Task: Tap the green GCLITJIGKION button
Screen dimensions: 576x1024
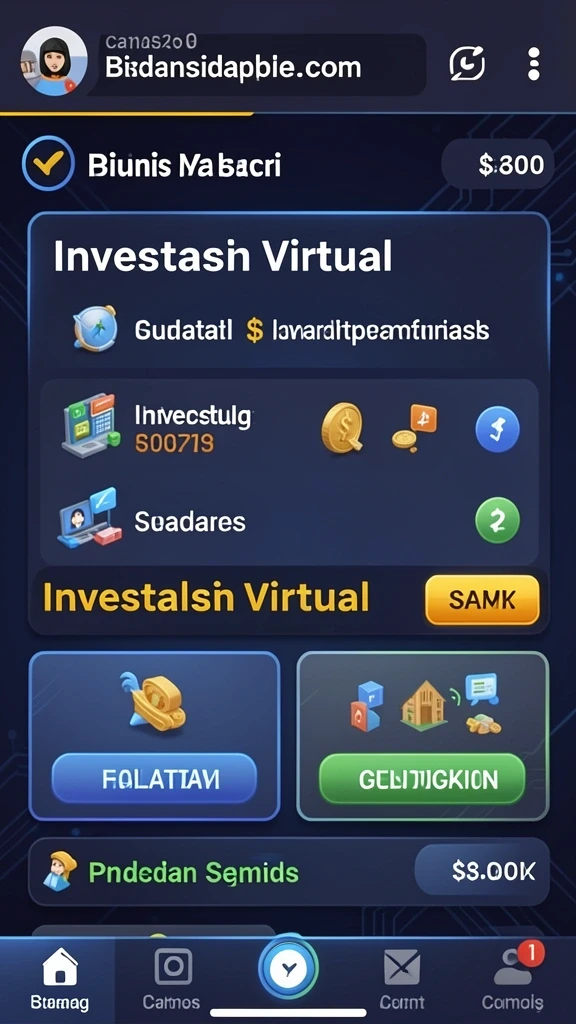Action: pyautogui.click(x=422, y=778)
